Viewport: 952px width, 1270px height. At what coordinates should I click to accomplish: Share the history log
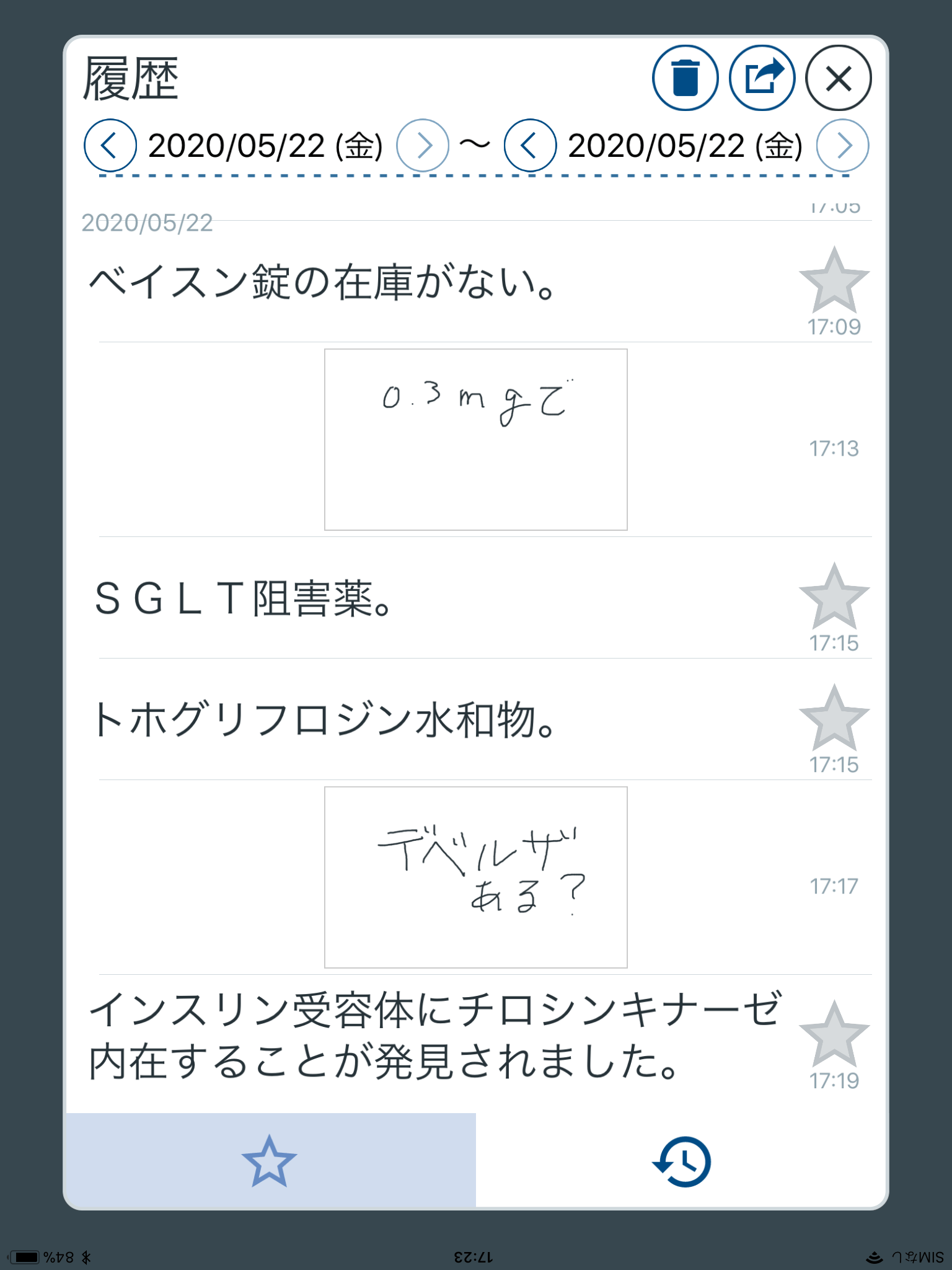(762, 79)
